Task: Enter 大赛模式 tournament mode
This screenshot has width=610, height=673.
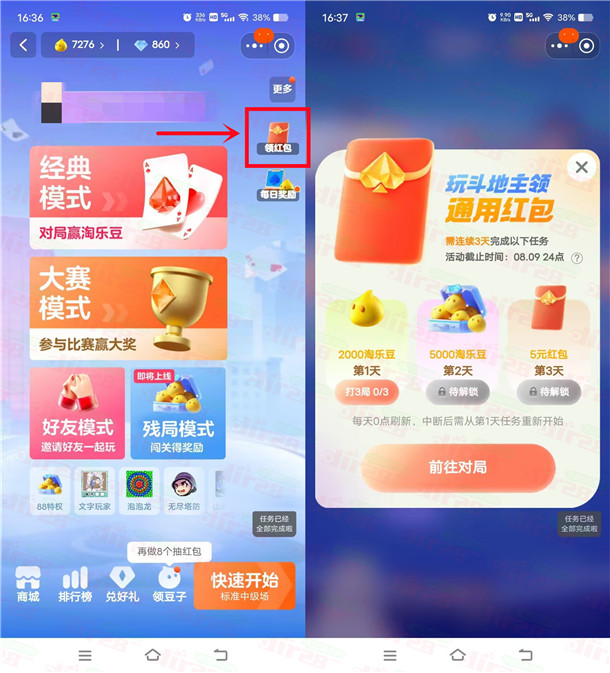Action: pos(128,307)
